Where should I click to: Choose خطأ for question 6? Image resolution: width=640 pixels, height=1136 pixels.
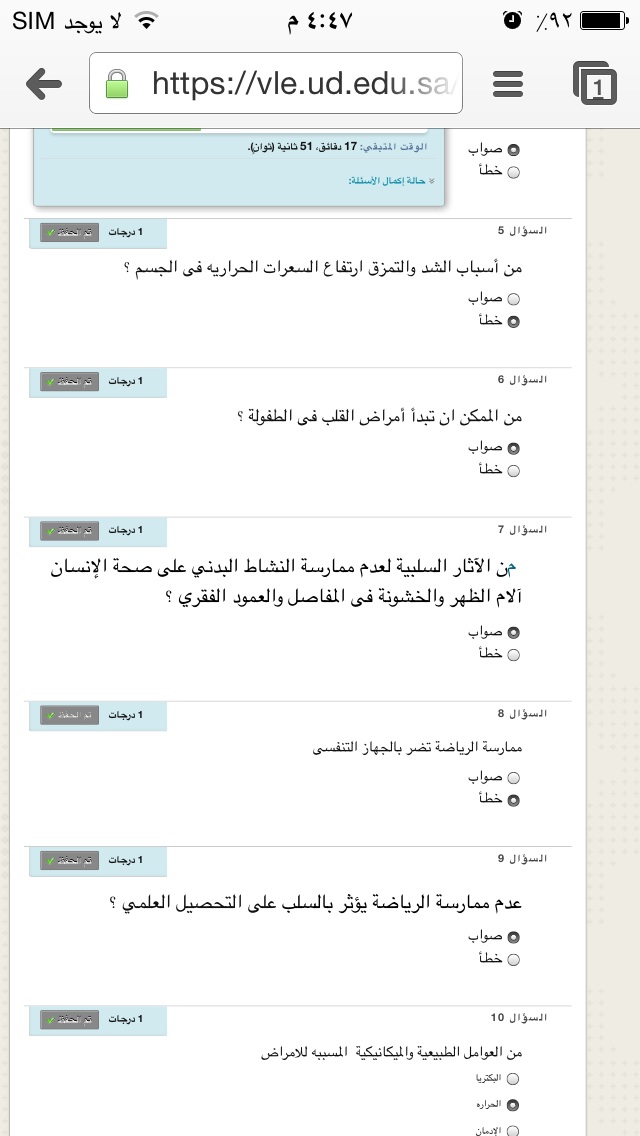pyautogui.click(x=513, y=471)
